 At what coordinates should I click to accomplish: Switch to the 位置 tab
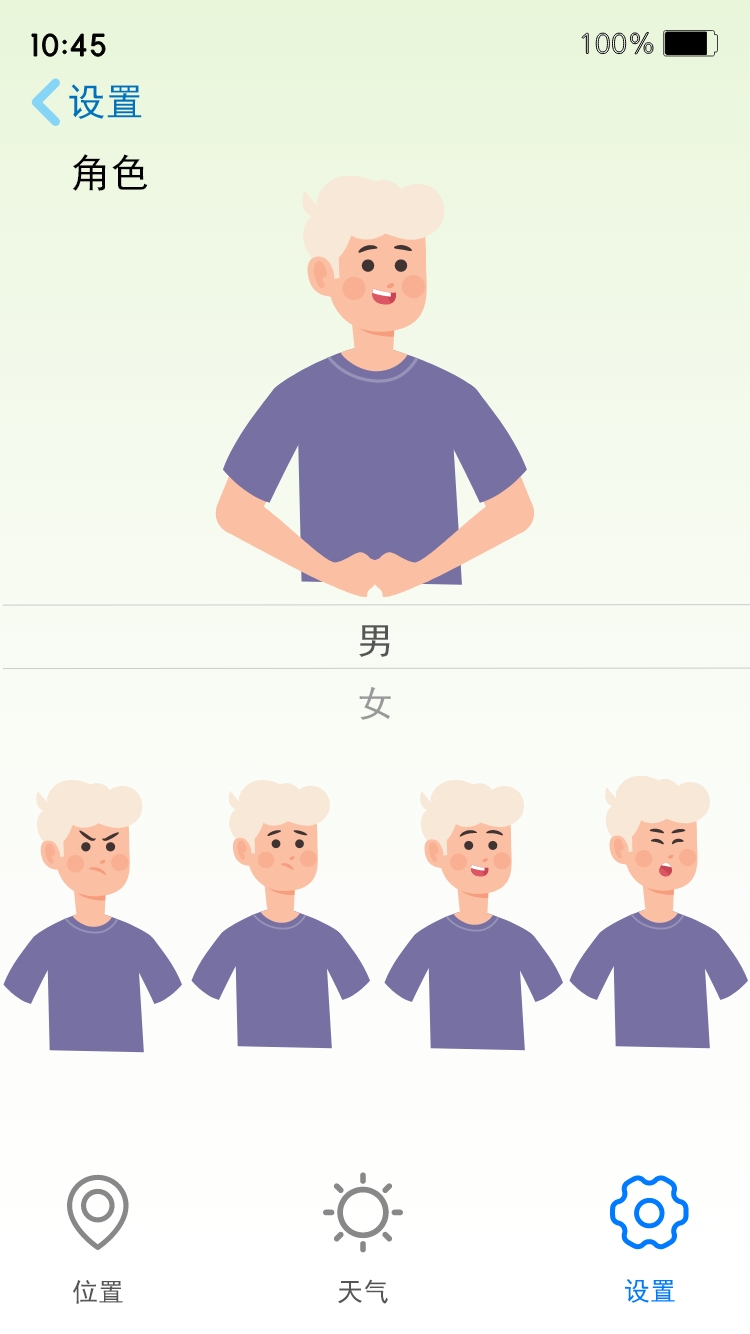click(98, 1238)
